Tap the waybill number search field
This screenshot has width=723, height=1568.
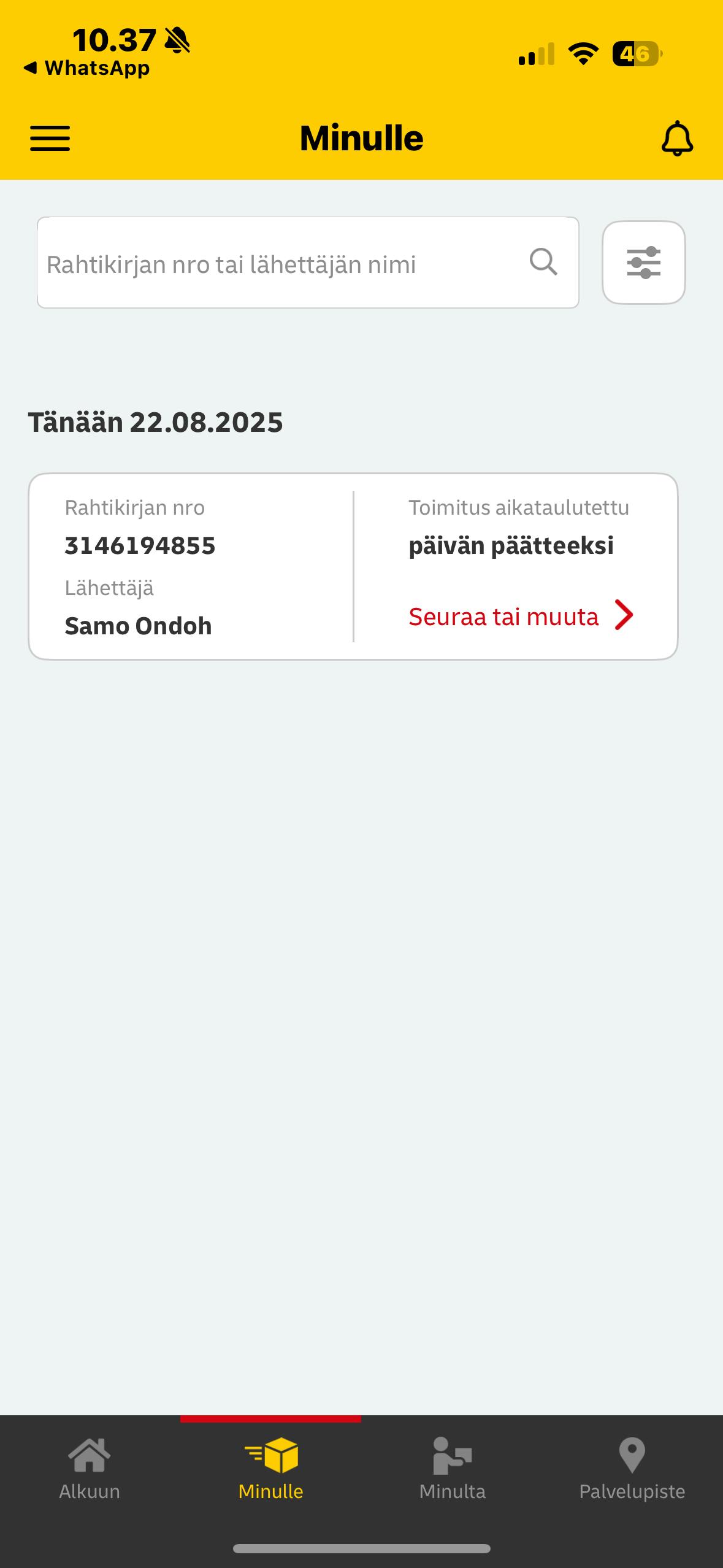click(282, 264)
